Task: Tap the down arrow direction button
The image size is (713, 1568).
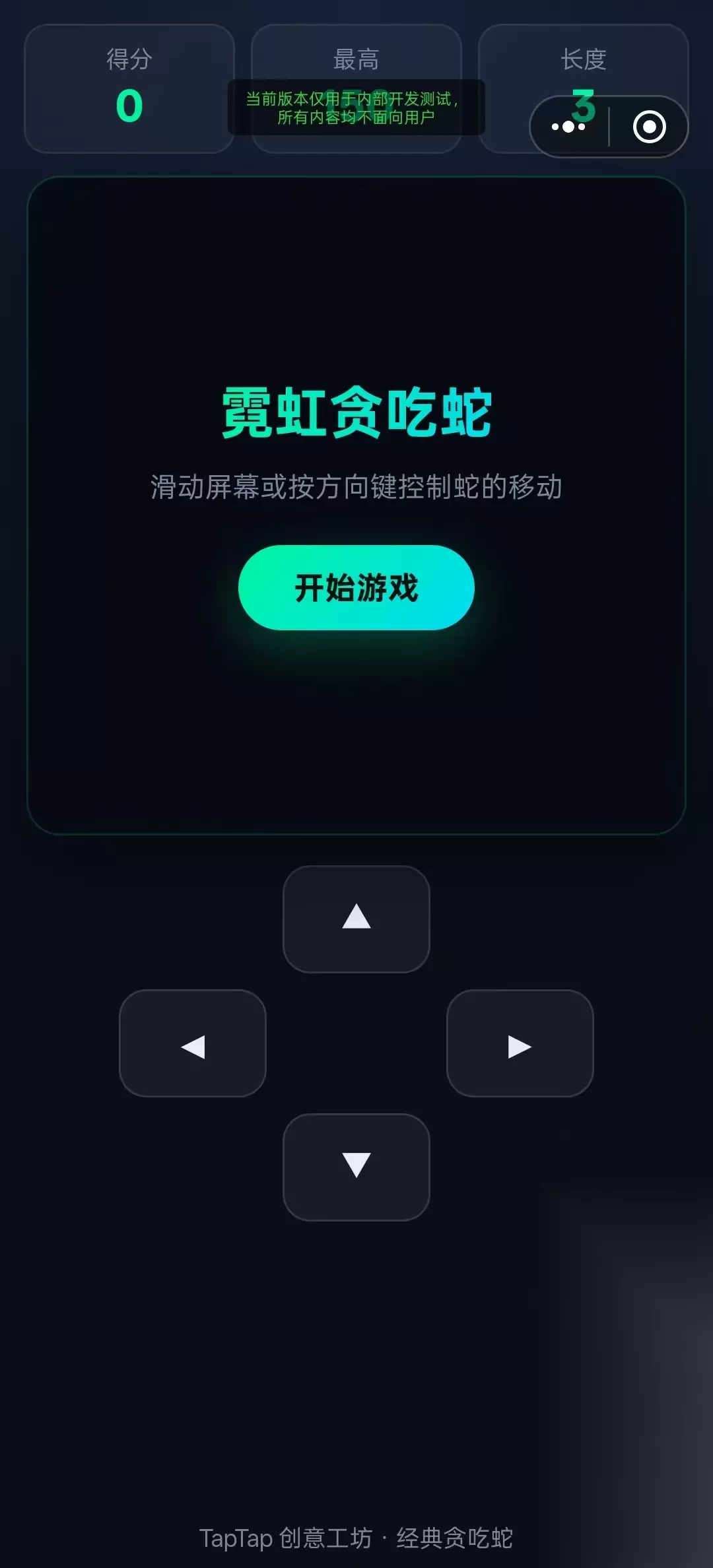Action: pyautogui.click(x=356, y=1167)
